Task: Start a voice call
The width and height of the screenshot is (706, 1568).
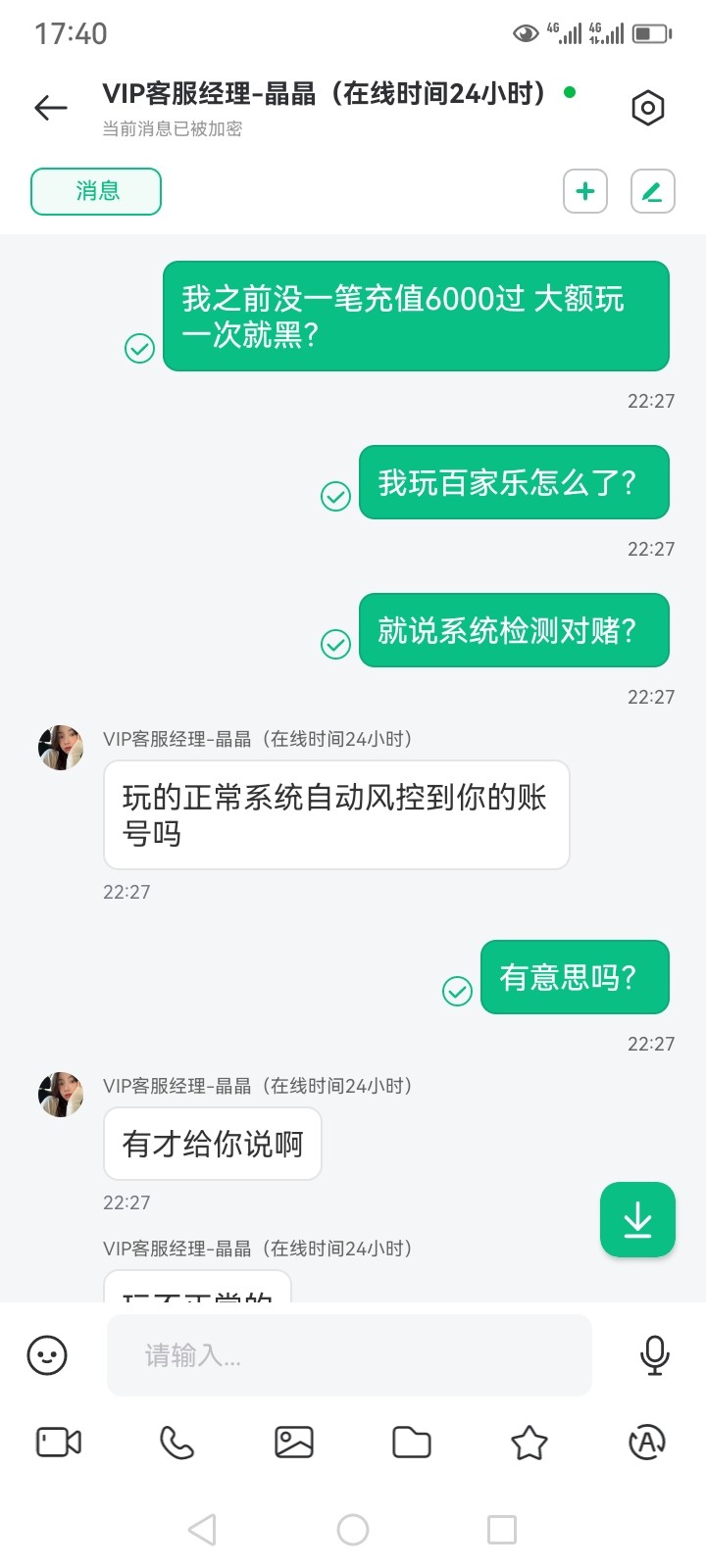Action: tap(176, 1443)
